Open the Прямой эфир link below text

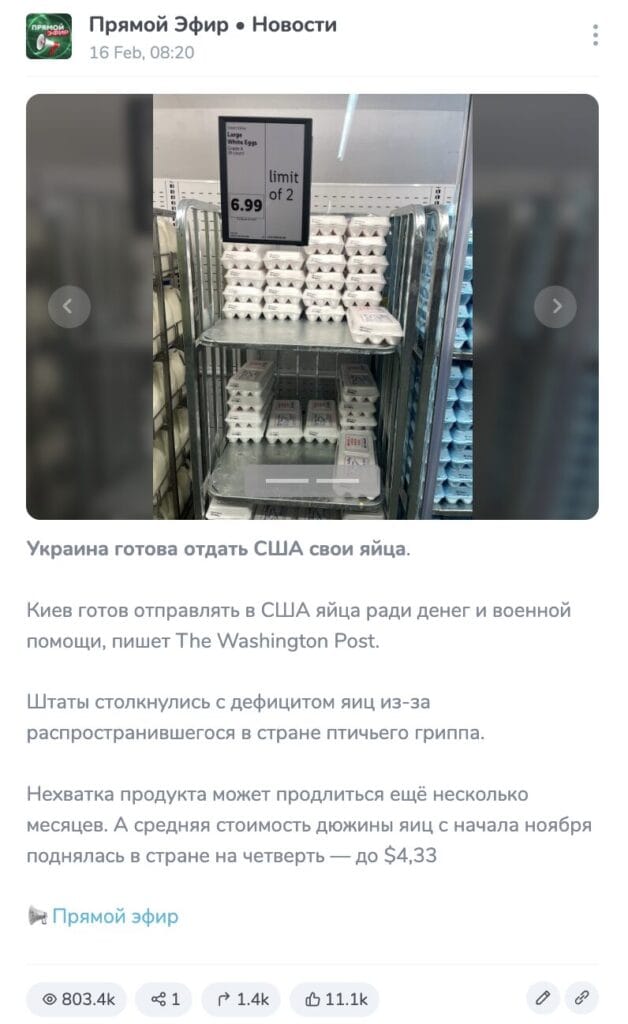coord(115,915)
